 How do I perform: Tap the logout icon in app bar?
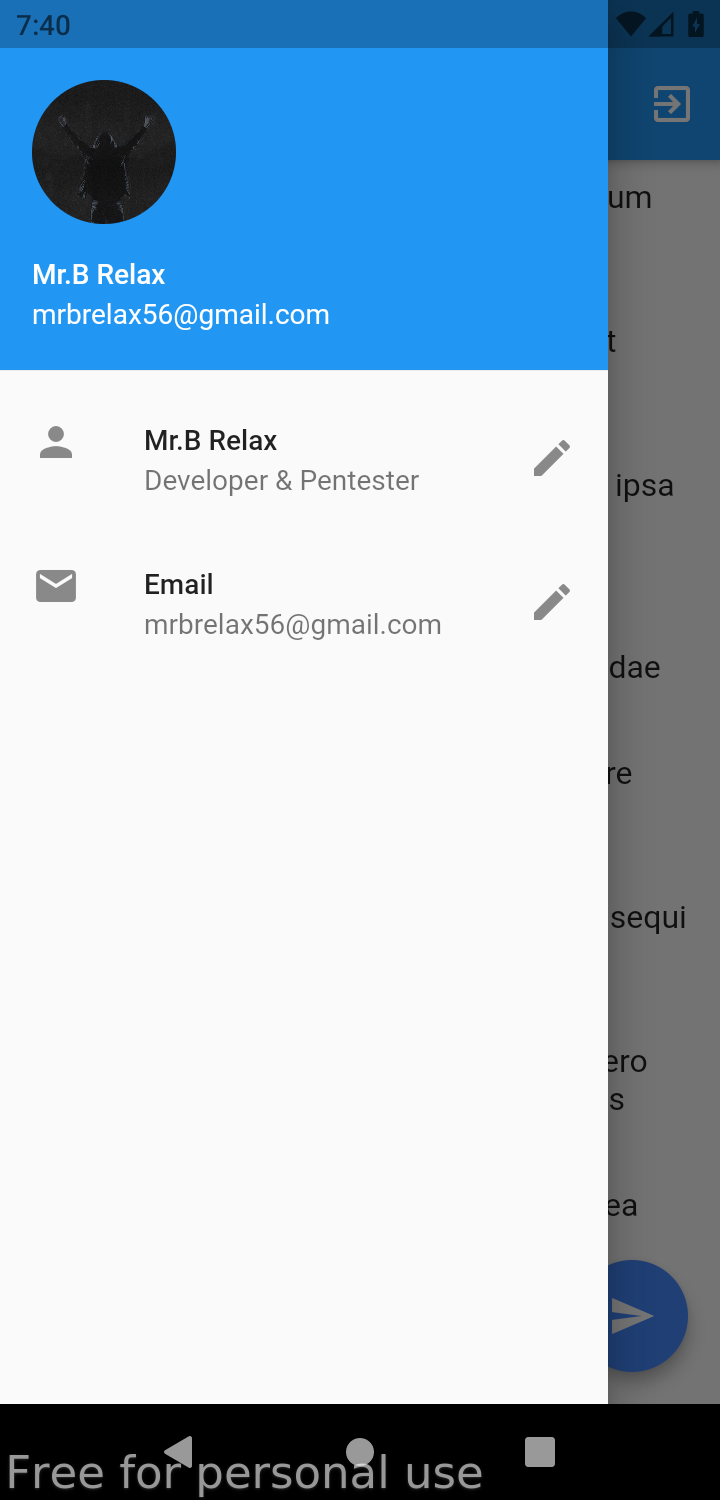[x=671, y=104]
